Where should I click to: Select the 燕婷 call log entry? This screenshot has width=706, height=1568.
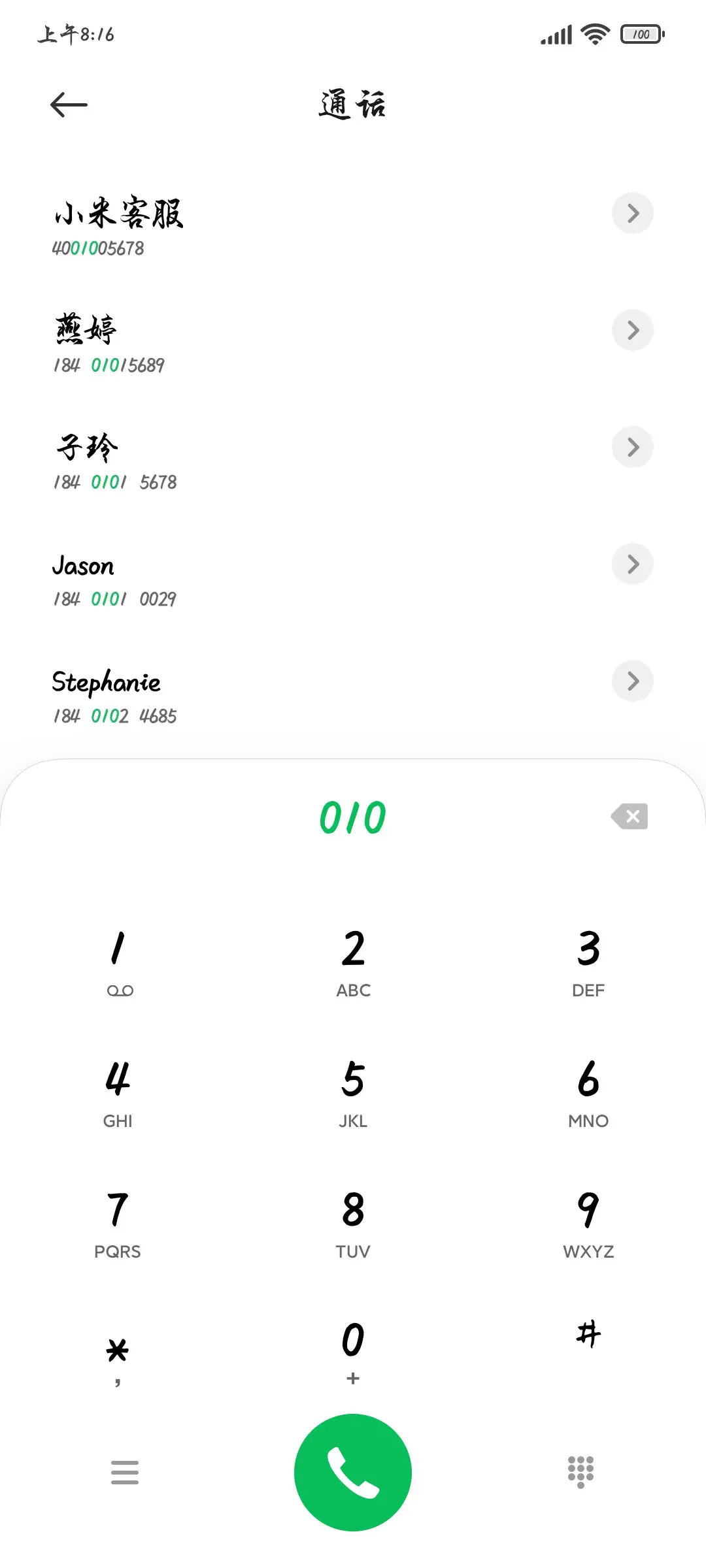pyautogui.click(x=261, y=343)
